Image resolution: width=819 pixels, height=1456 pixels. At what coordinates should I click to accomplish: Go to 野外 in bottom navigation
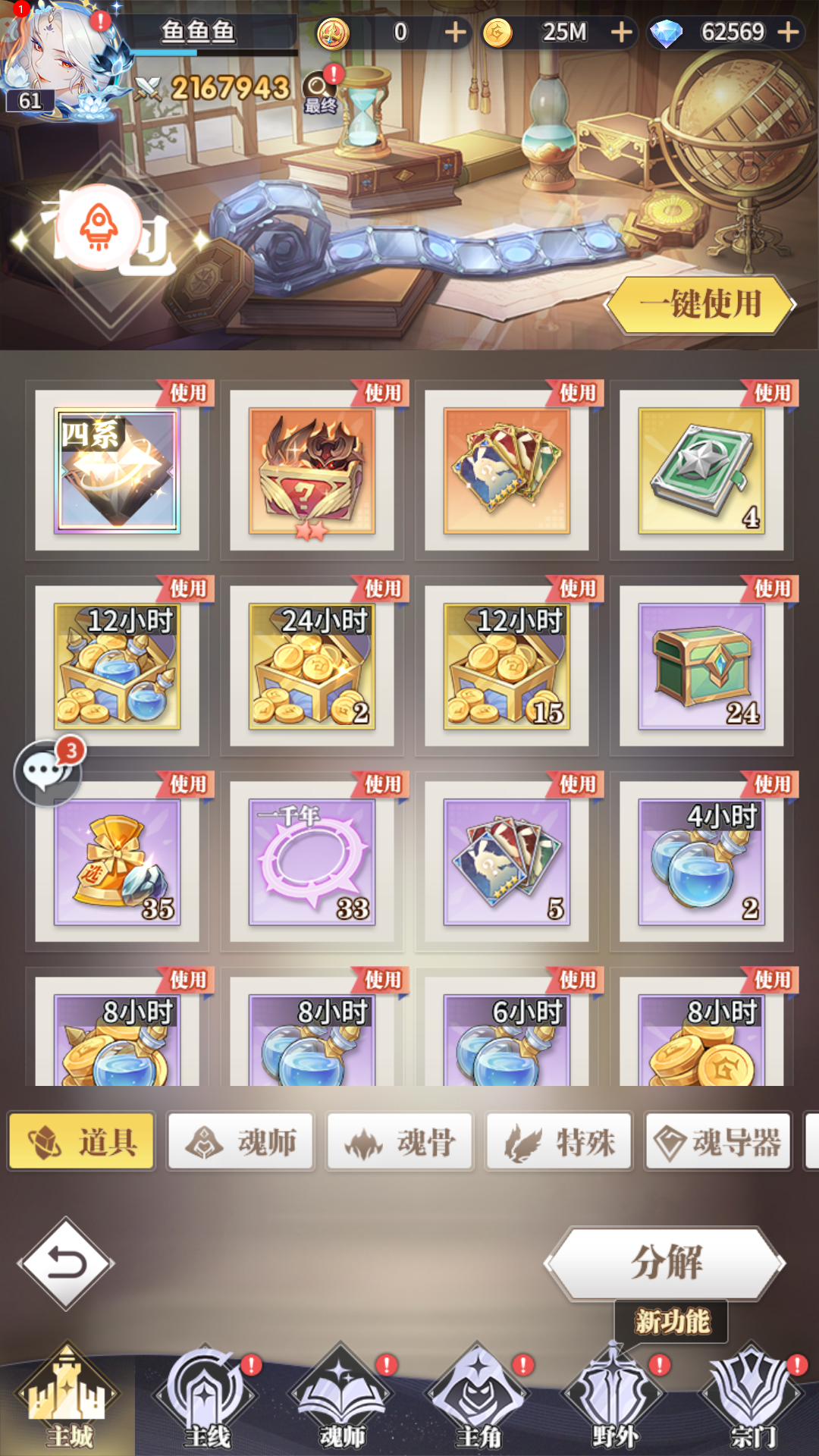[614, 1399]
